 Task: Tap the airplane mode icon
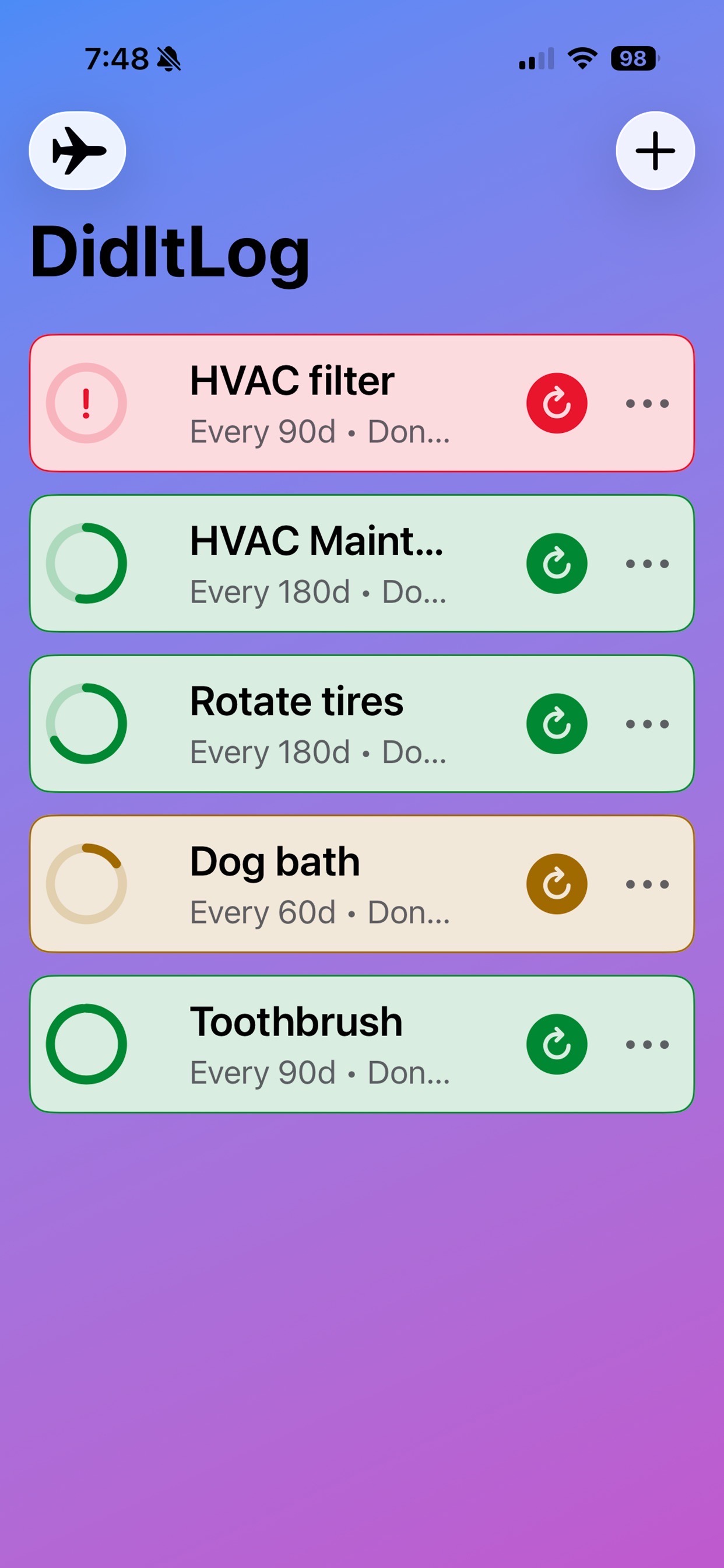(x=78, y=151)
